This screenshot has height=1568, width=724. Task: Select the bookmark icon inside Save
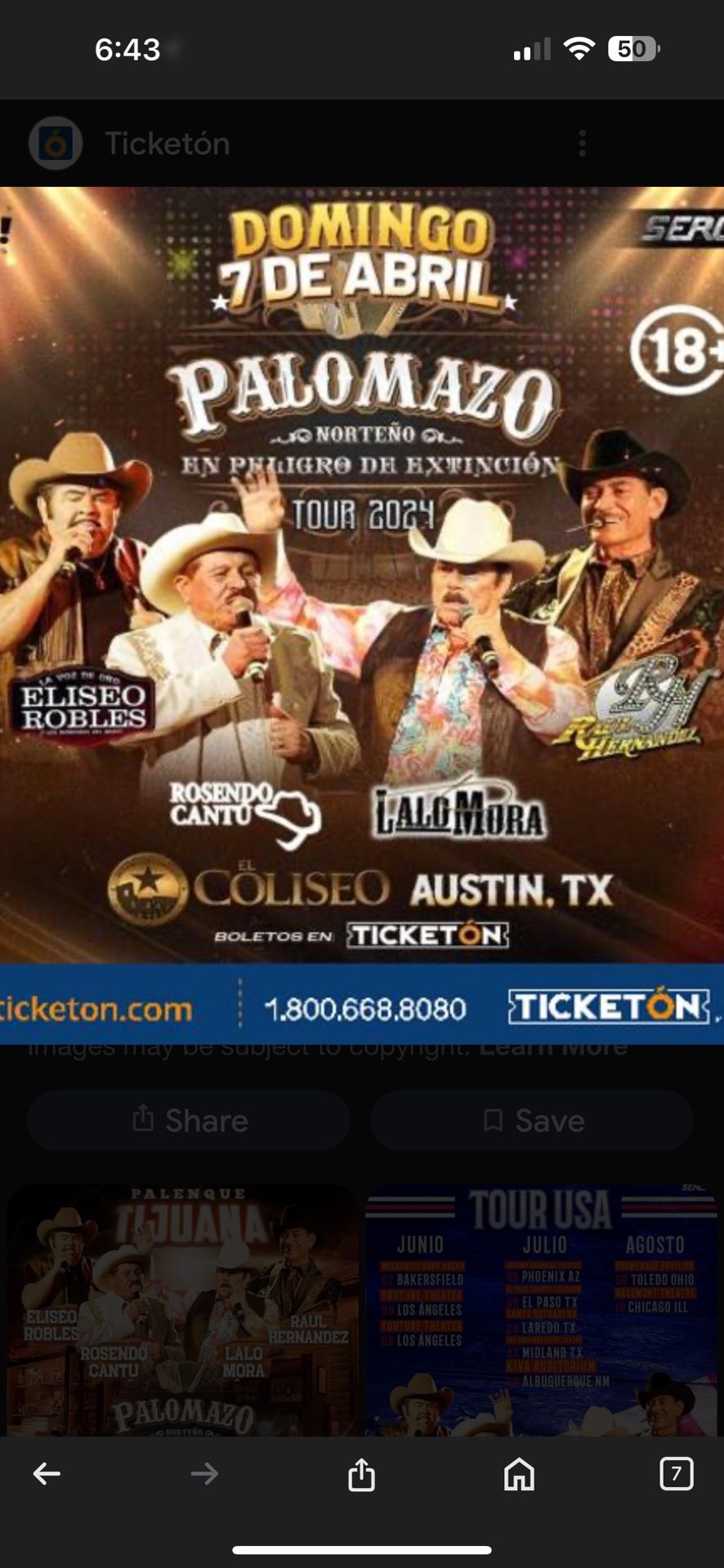coord(490,1120)
